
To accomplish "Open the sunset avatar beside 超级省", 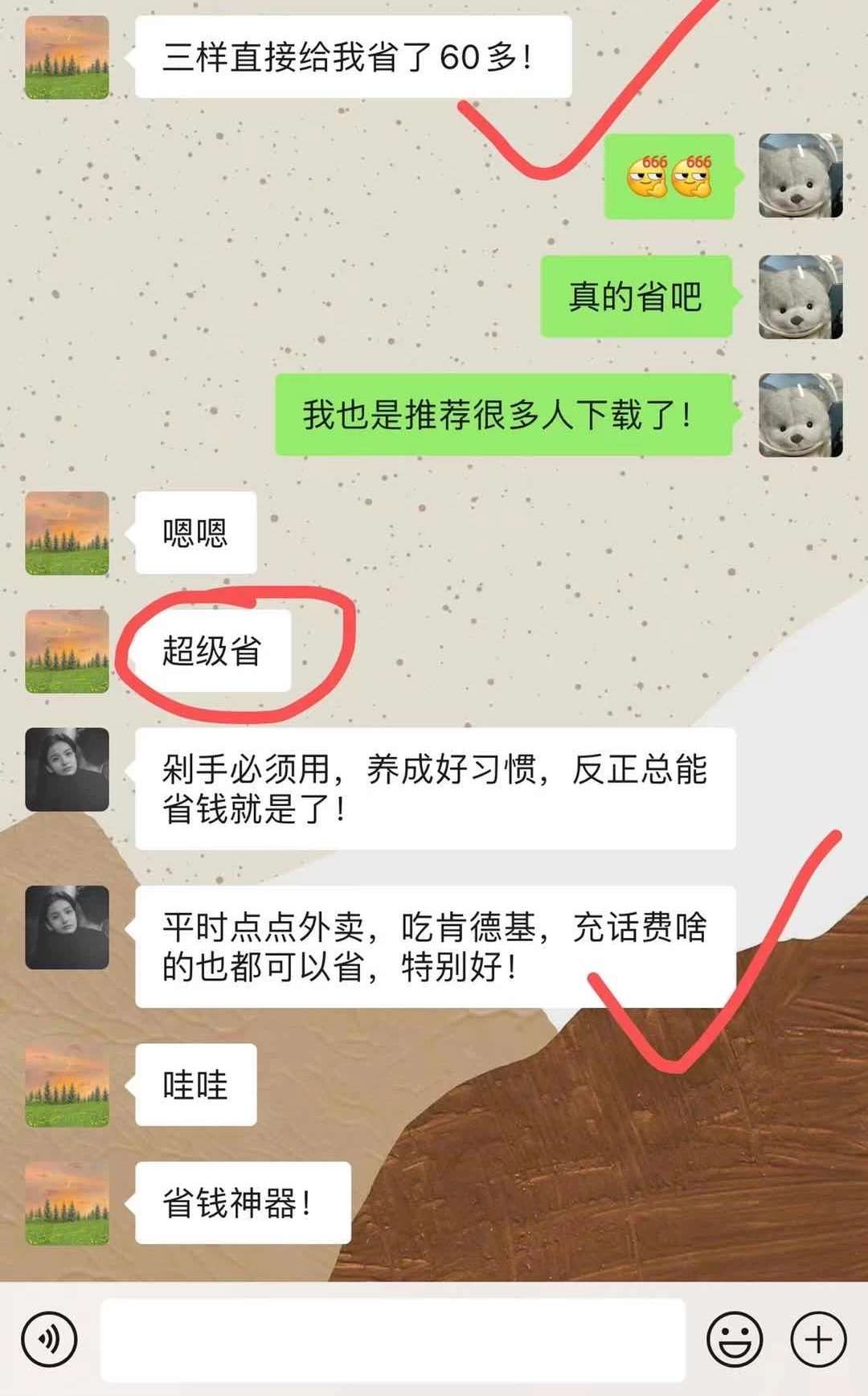I will click(x=67, y=651).
